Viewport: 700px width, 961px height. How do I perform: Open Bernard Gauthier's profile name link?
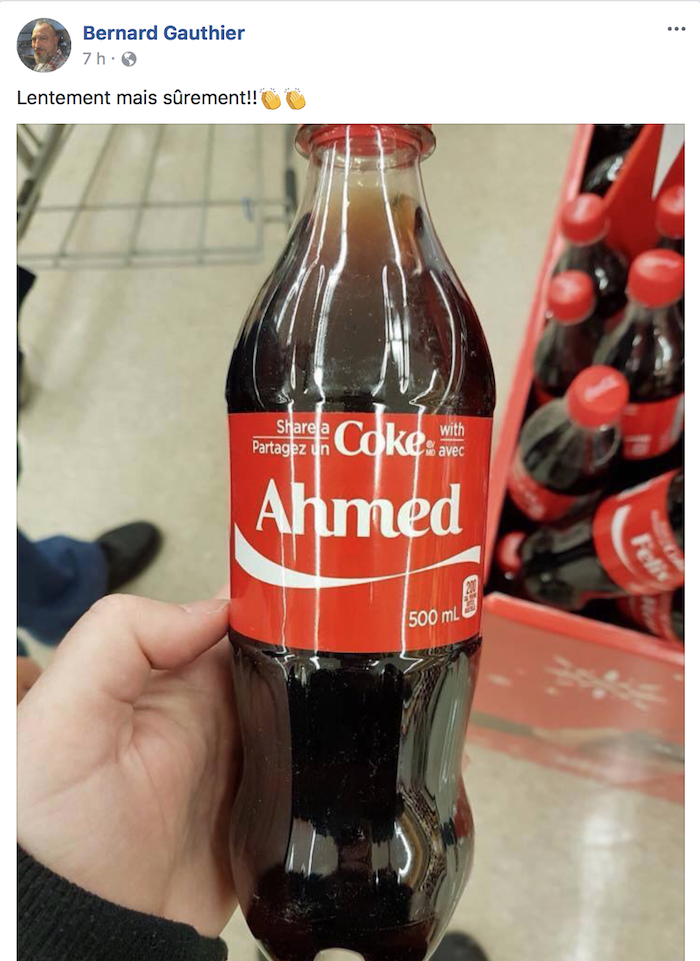[x=163, y=33]
